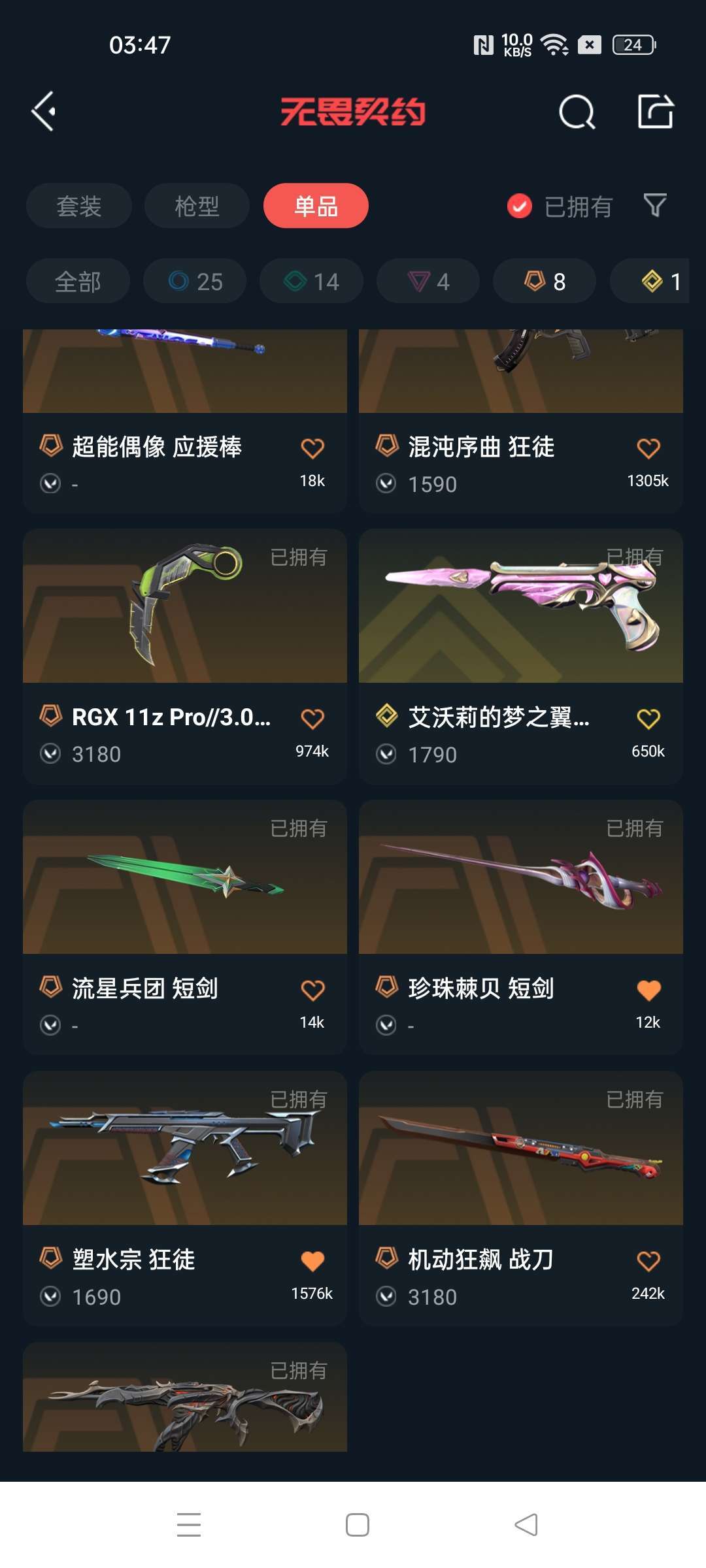The image size is (706, 1568).
Task: Open the funnel filter icon
Action: tap(655, 205)
